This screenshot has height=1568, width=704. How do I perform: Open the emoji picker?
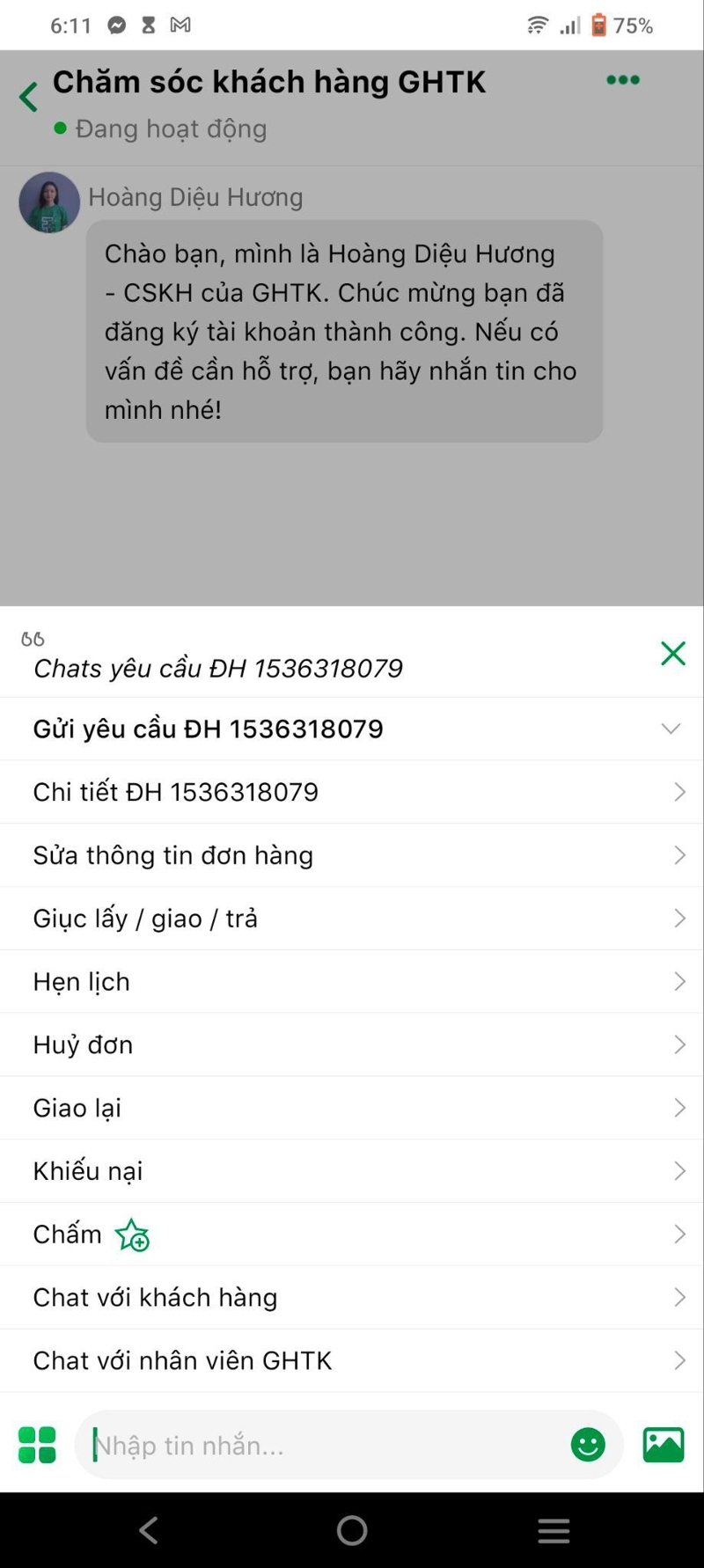(x=588, y=1445)
